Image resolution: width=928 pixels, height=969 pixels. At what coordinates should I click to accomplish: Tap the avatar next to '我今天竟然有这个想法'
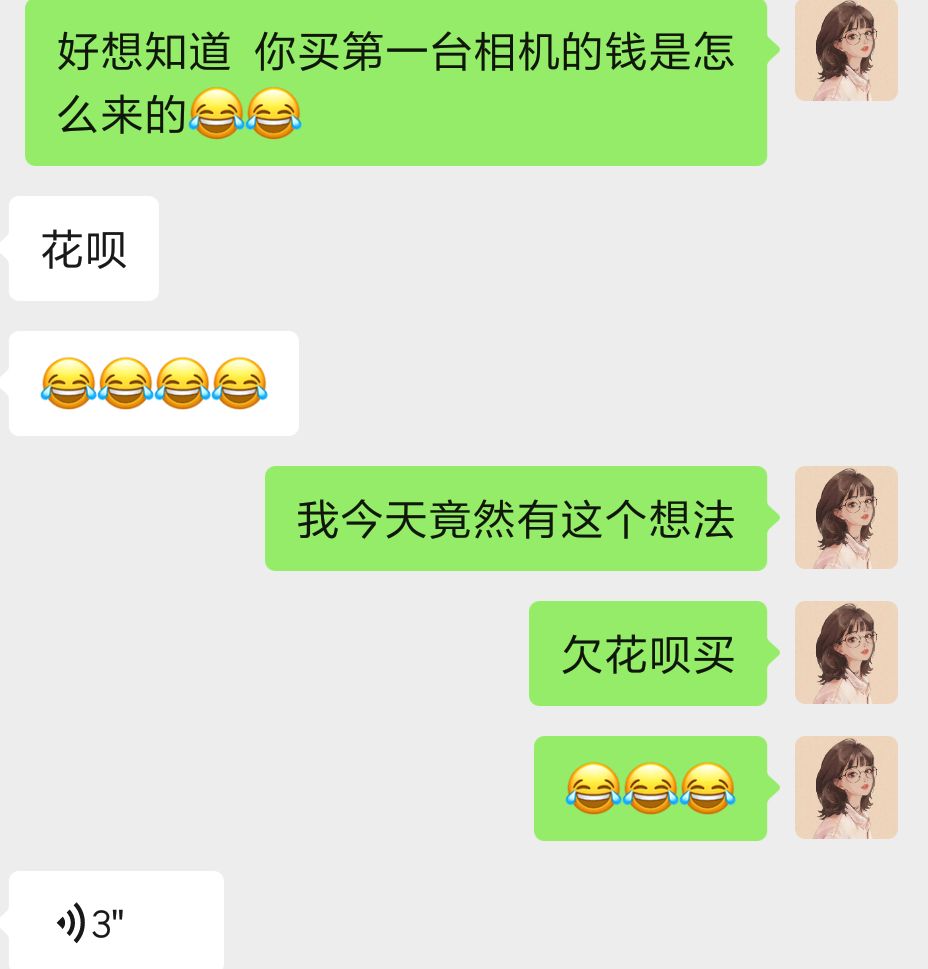click(846, 517)
